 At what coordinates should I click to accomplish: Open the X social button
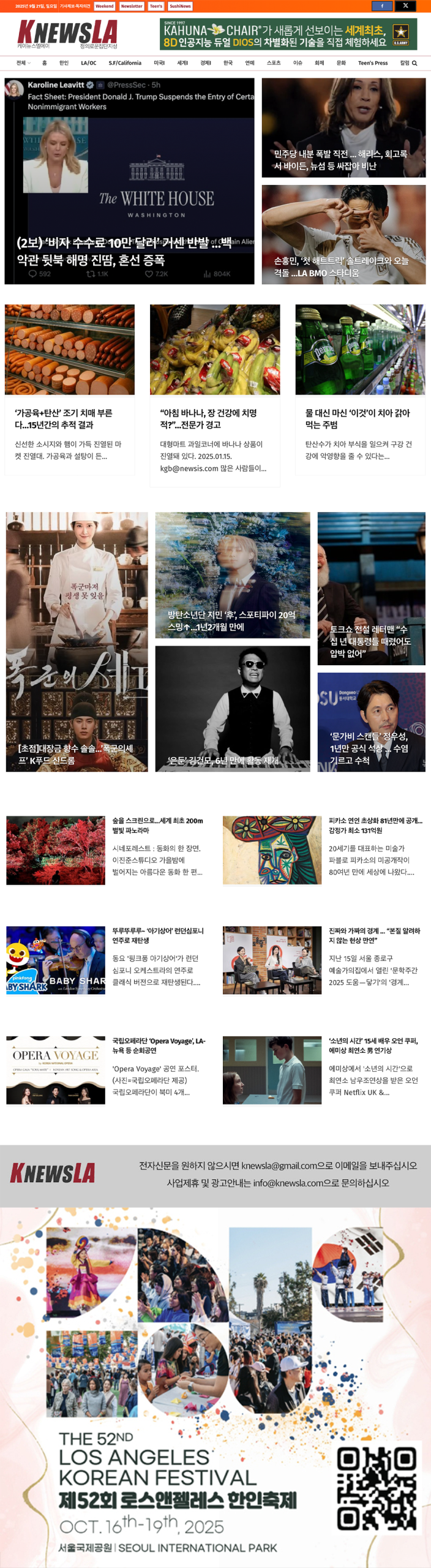[405, 6]
